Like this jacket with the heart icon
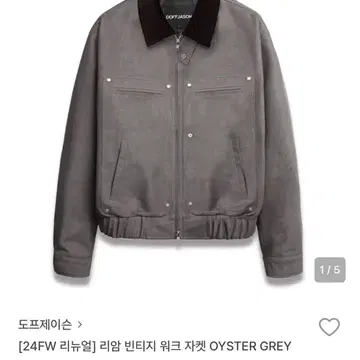The height and width of the screenshot is (360, 360). 329,327
